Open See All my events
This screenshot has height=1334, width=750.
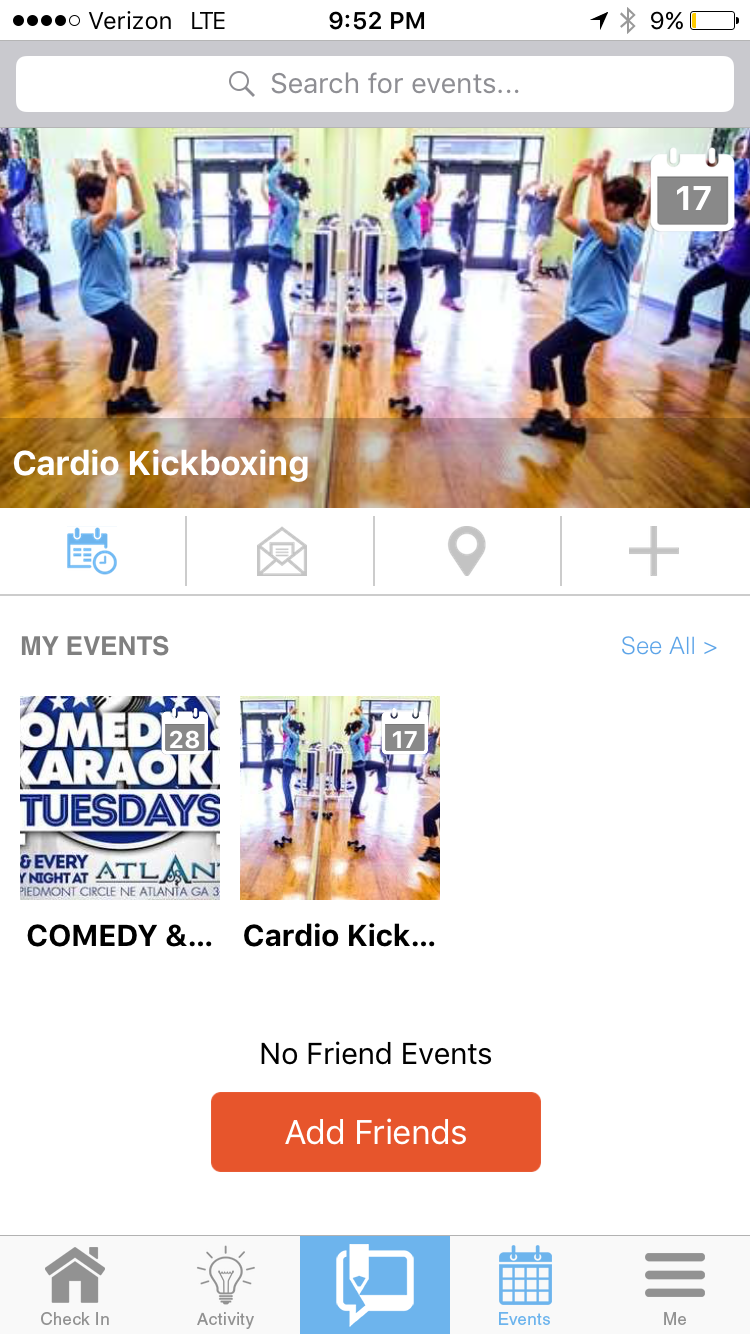[668, 646]
